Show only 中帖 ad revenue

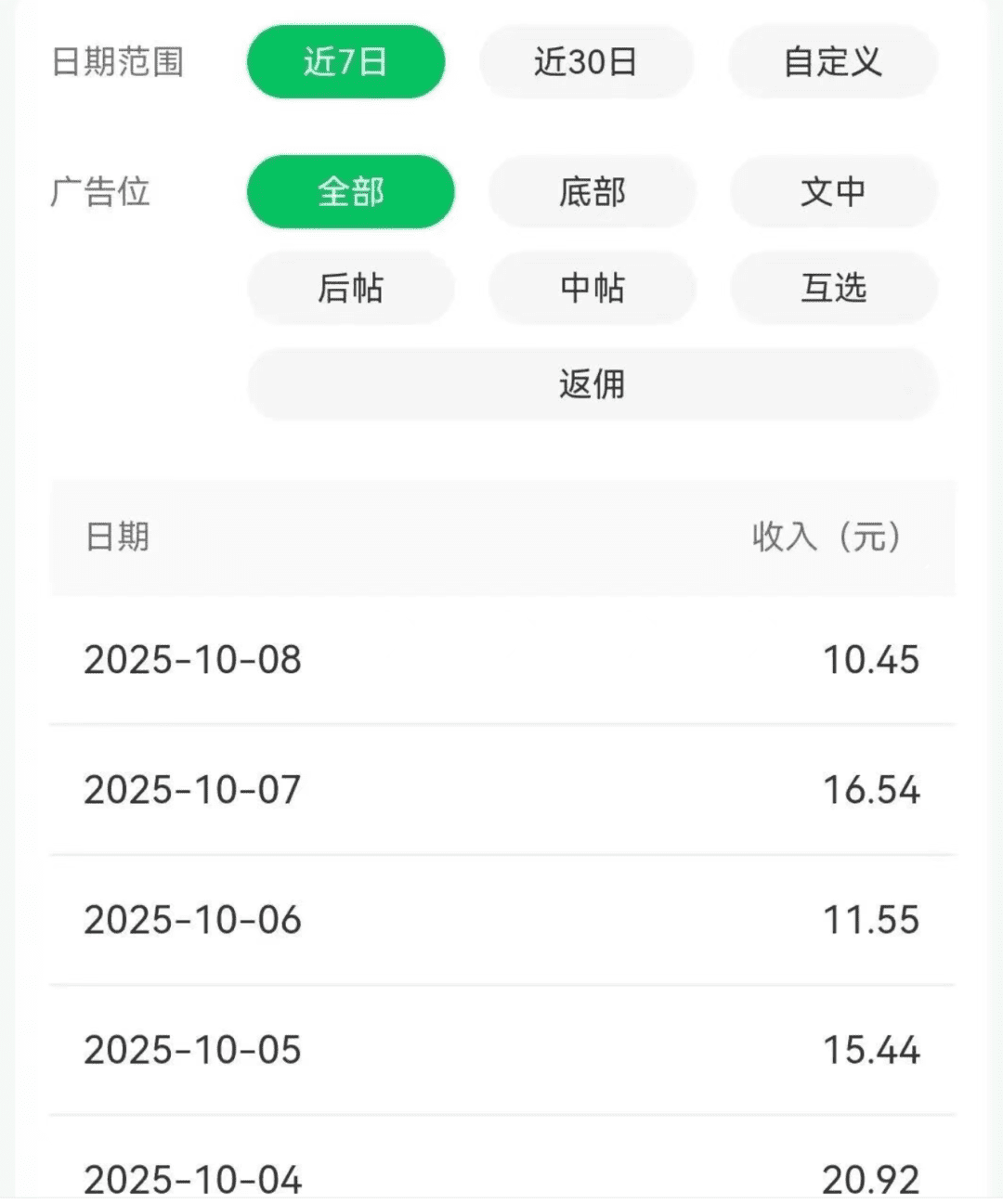593,288
